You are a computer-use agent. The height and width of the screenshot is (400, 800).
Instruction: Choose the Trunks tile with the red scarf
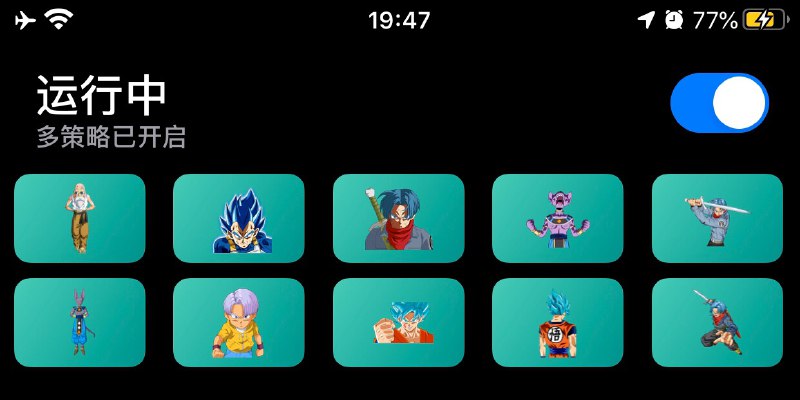398,218
